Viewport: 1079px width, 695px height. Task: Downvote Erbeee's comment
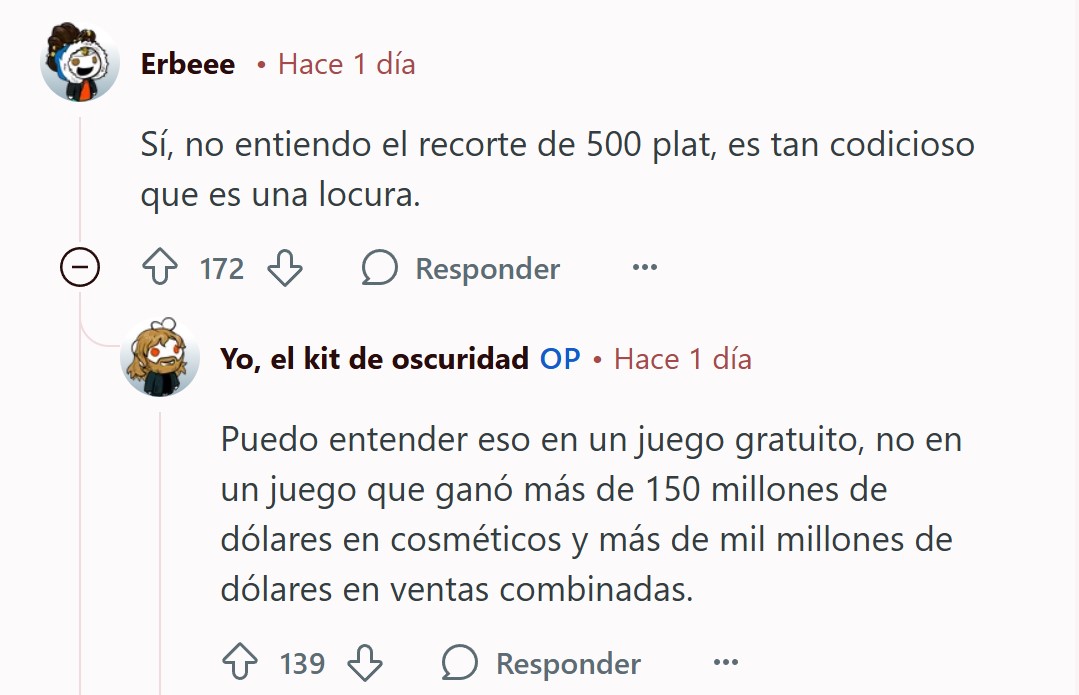click(x=286, y=268)
